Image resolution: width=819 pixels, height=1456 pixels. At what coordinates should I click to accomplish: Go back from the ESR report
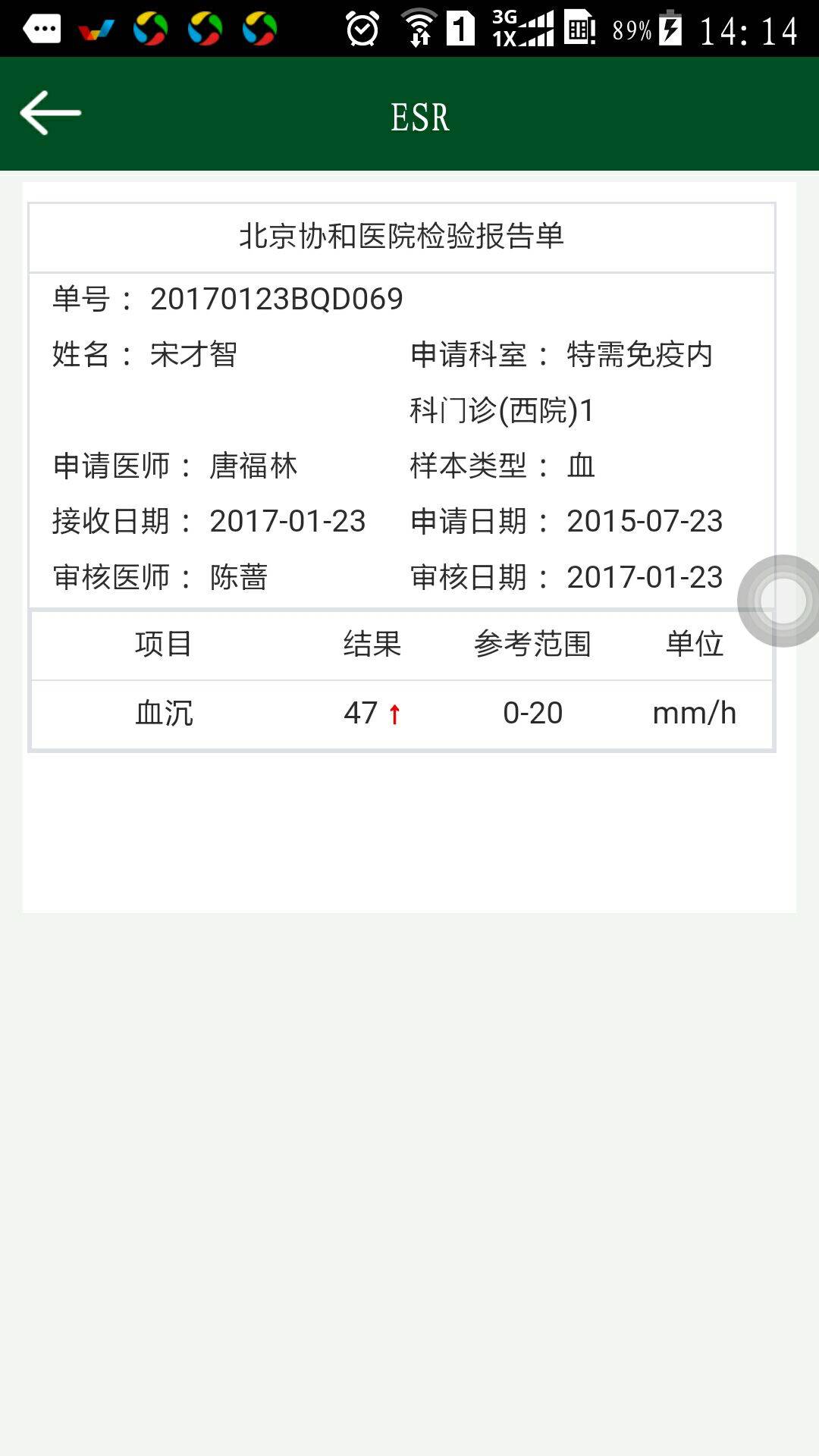50,113
